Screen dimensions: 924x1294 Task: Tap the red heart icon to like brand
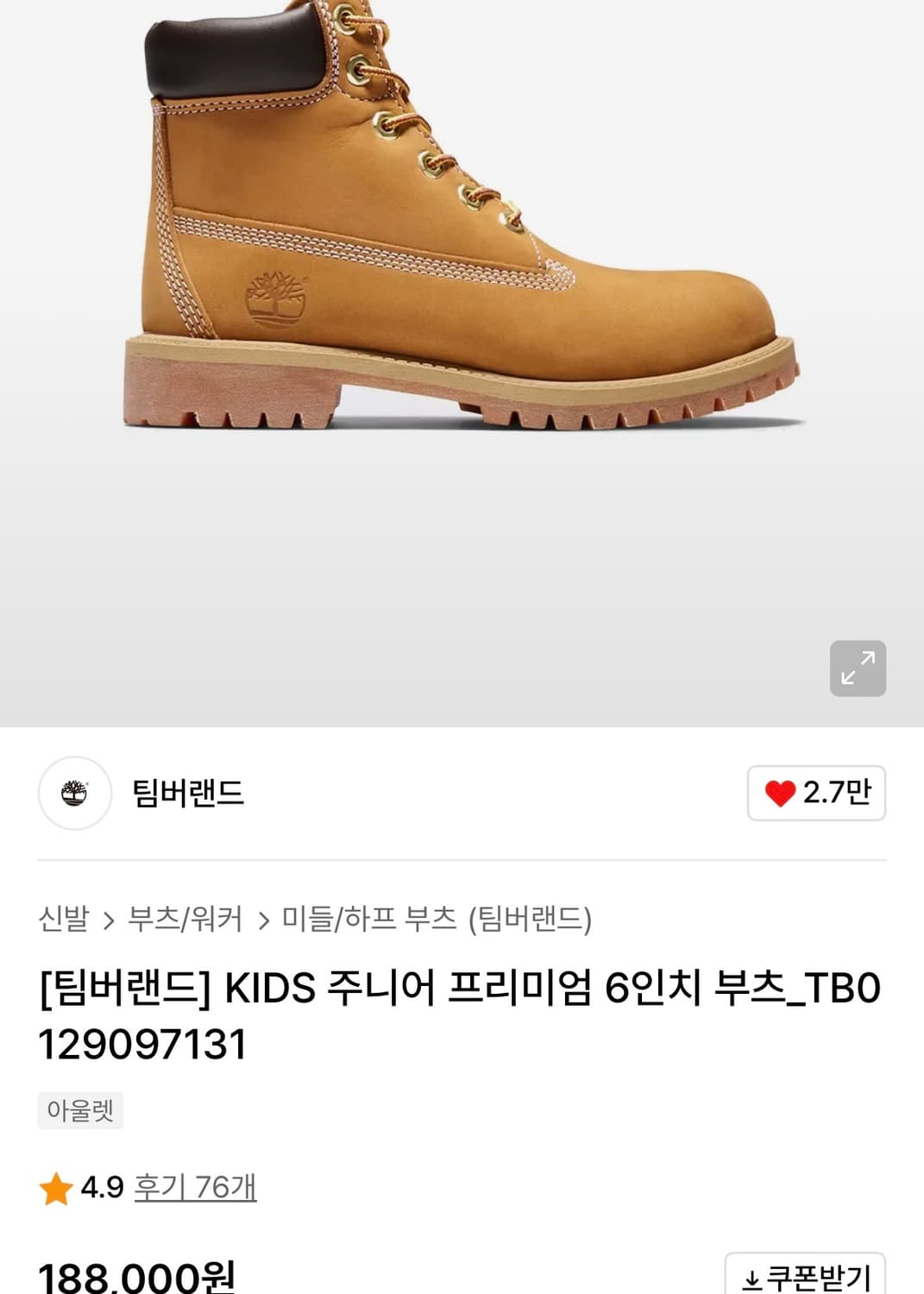coord(781,795)
